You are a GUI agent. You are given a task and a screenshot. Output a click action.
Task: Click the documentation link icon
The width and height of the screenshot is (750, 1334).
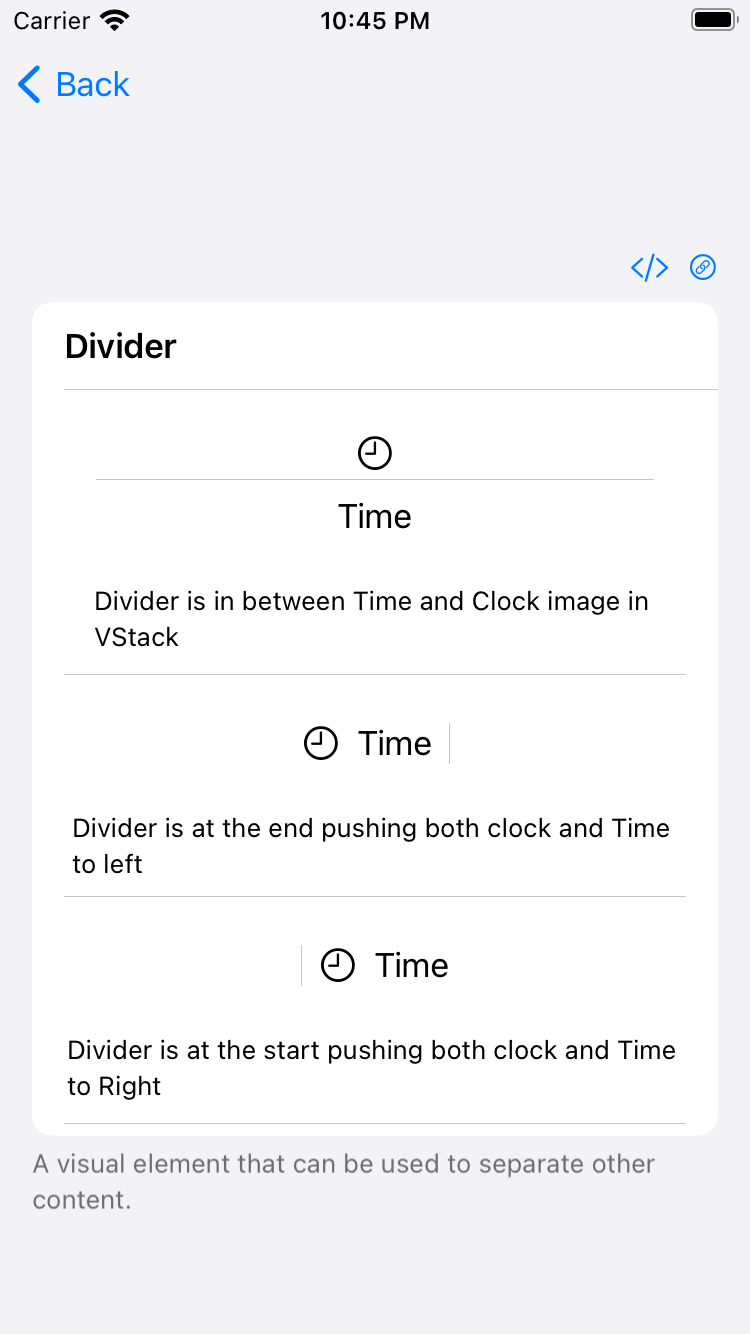click(703, 267)
